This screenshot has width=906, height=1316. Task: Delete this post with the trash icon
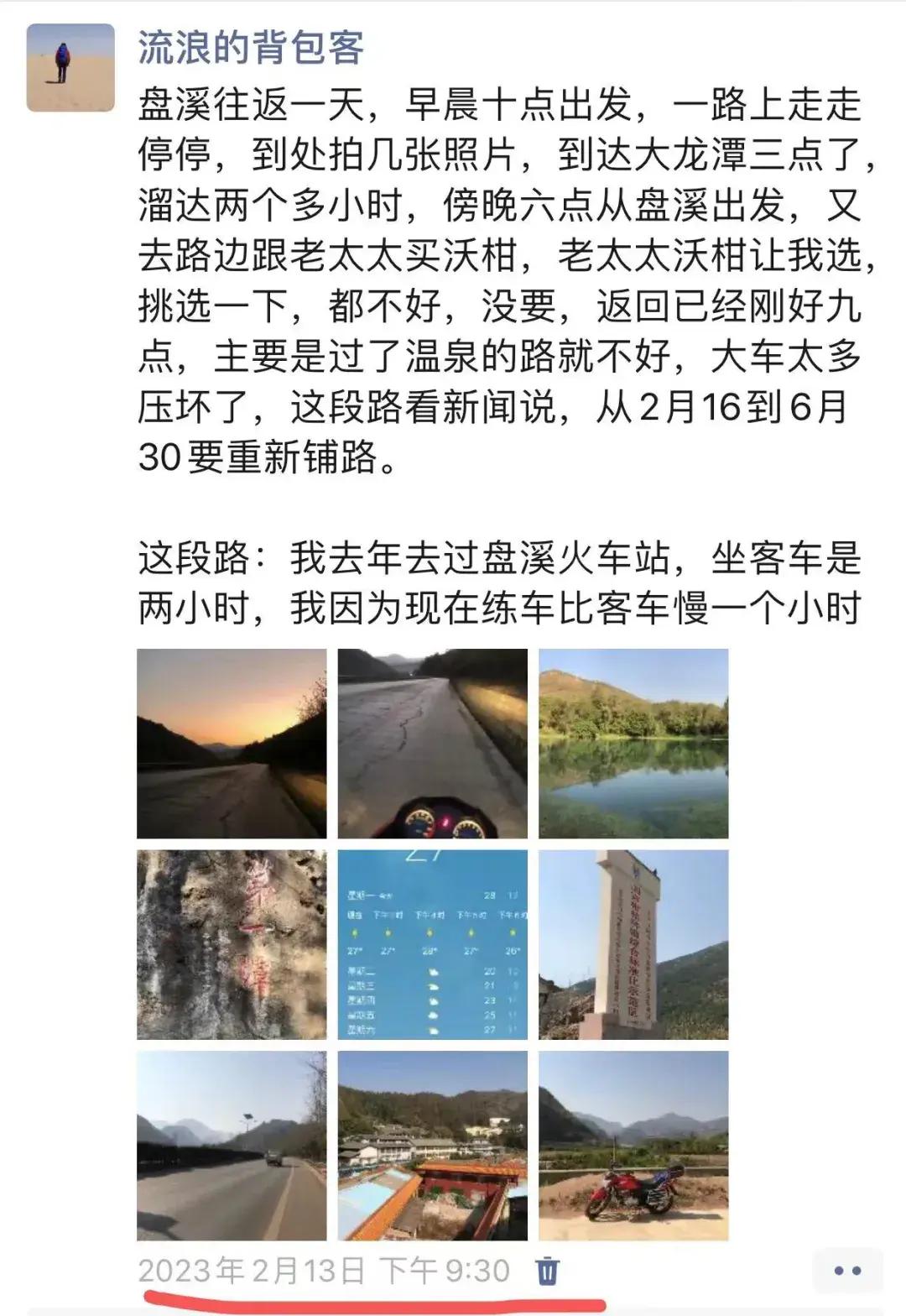pos(547,1270)
